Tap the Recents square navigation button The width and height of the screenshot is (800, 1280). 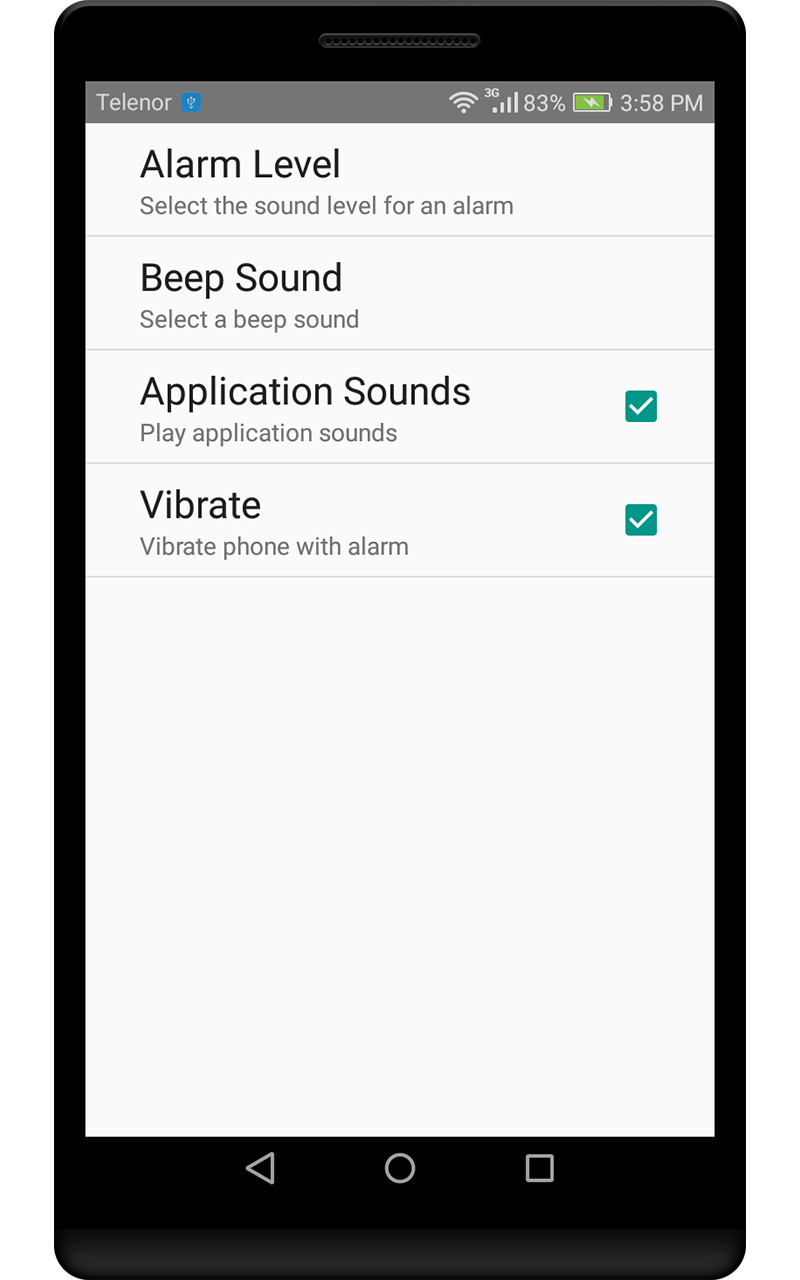[539, 1168]
